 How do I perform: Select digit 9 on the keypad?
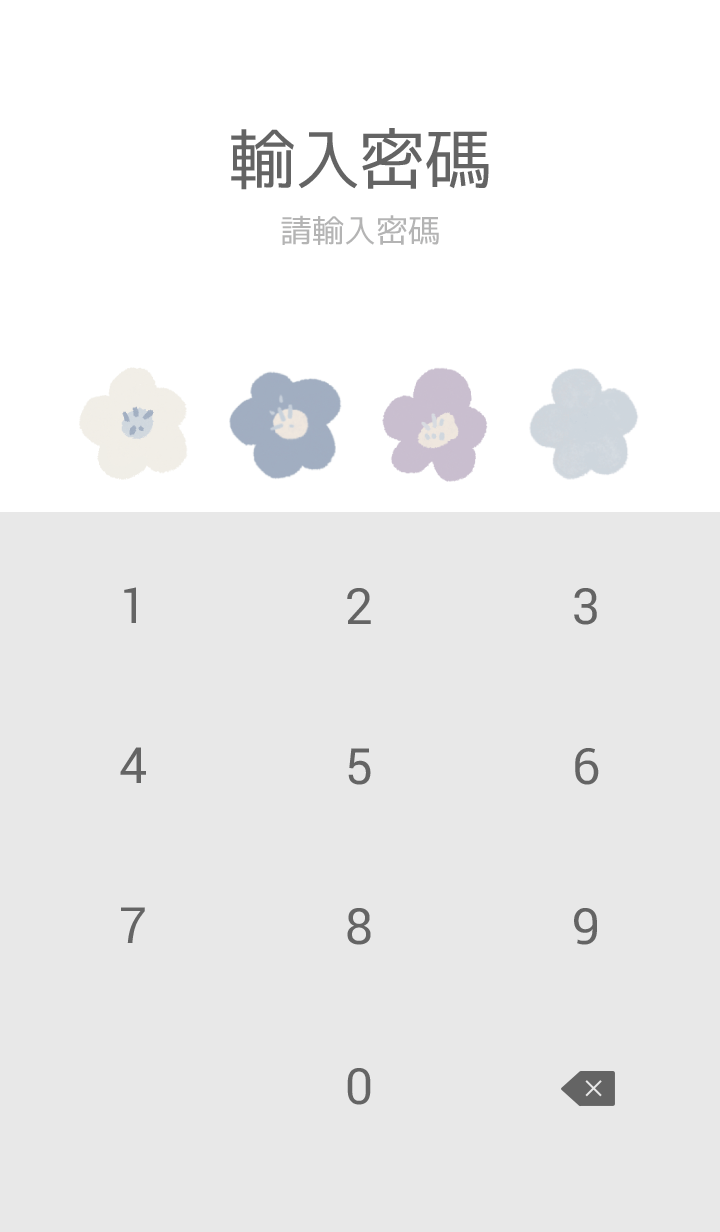coord(586,927)
